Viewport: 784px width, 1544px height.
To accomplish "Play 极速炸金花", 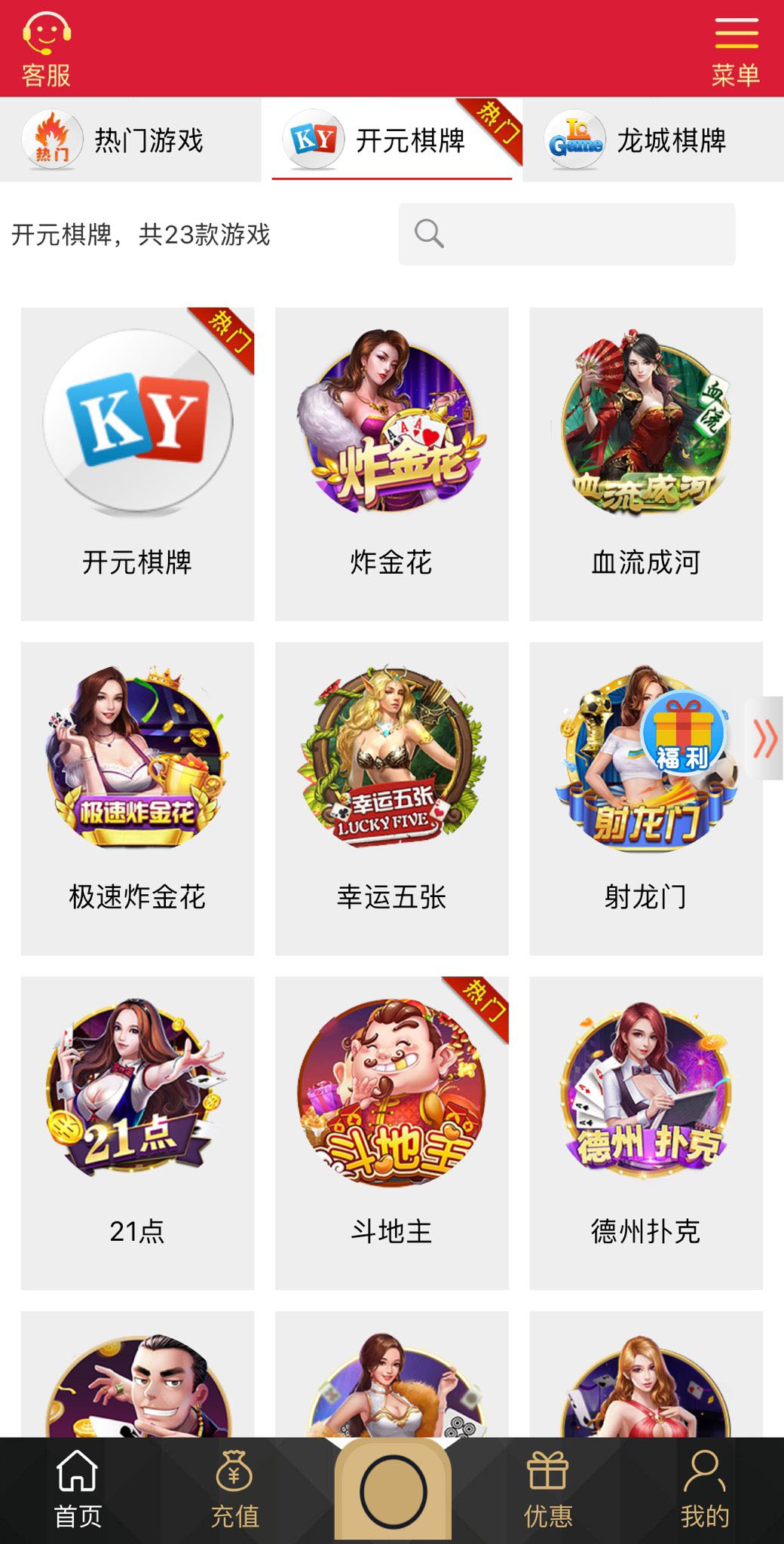I will click(x=137, y=798).
